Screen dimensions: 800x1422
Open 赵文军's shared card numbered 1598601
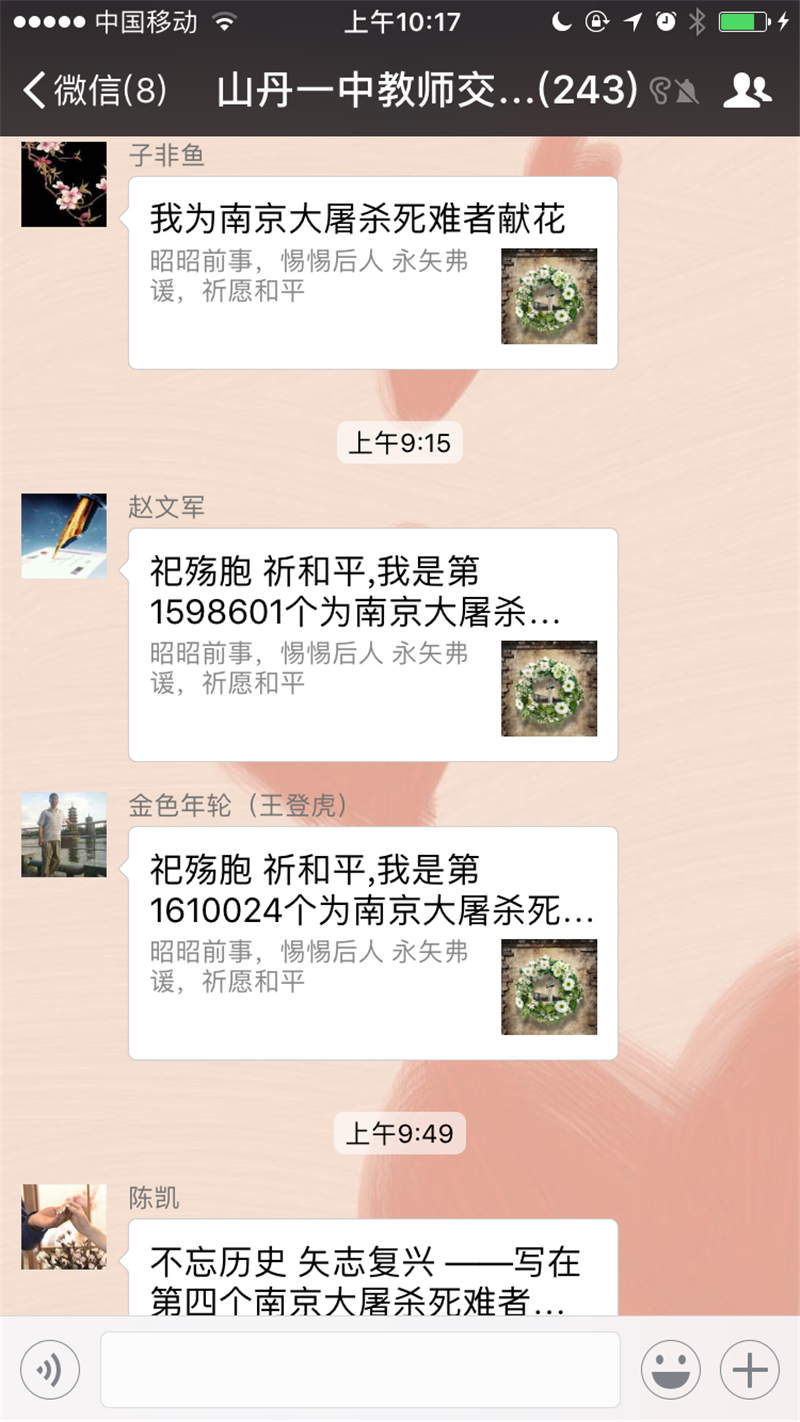click(372, 645)
